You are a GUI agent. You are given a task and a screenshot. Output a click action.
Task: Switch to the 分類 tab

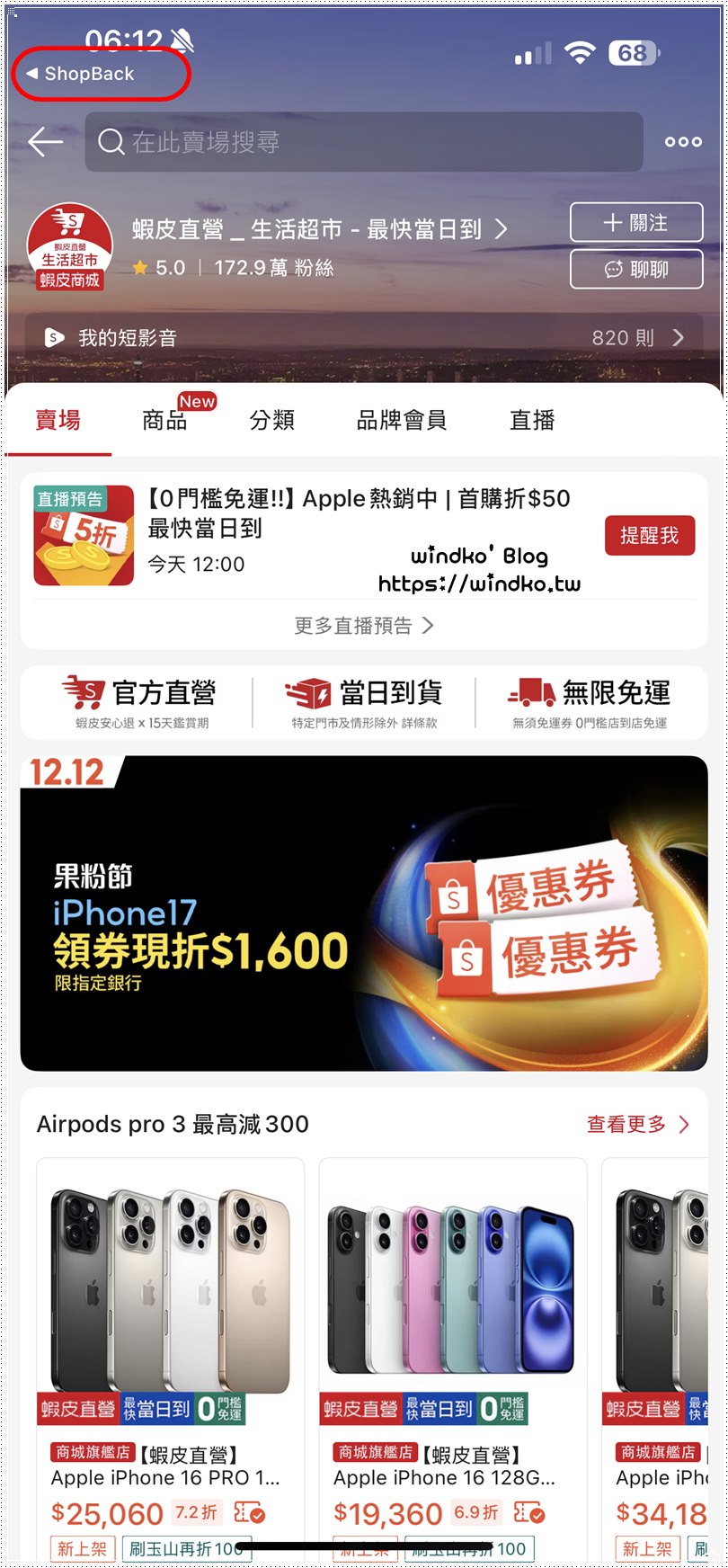pyautogui.click(x=271, y=420)
